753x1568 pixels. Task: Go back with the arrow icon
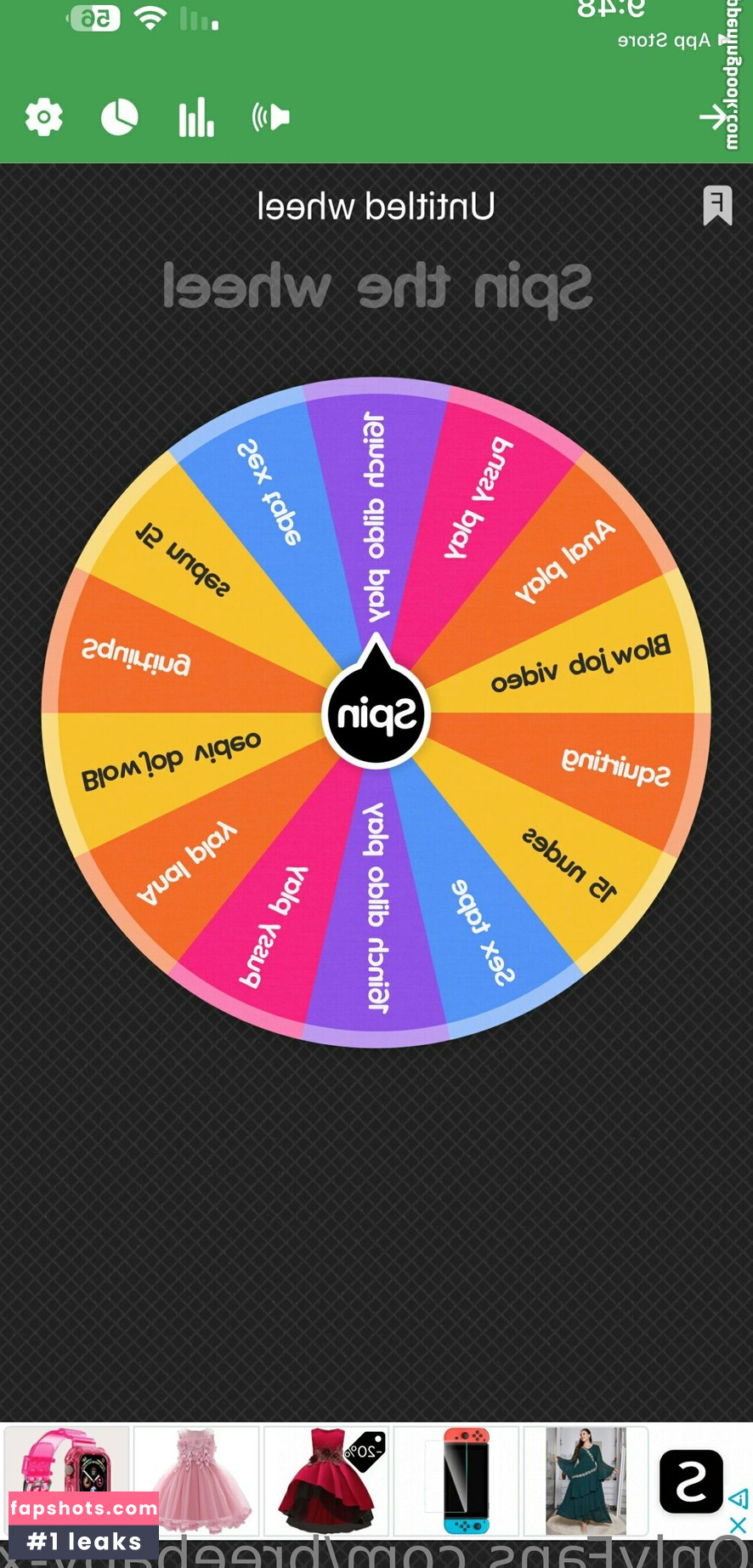tap(712, 117)
